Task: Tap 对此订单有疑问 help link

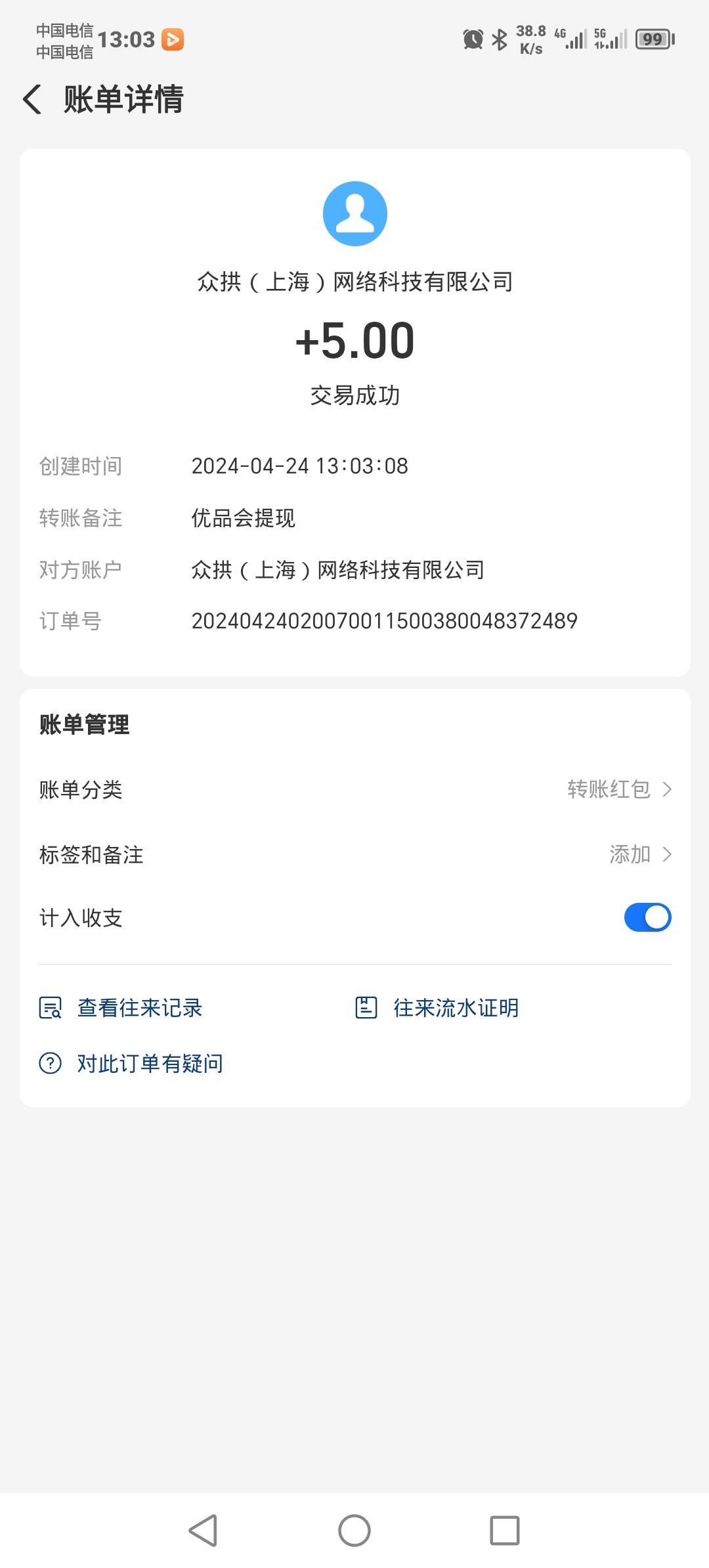Action: pyautogui.click(x=131, y=1063)
